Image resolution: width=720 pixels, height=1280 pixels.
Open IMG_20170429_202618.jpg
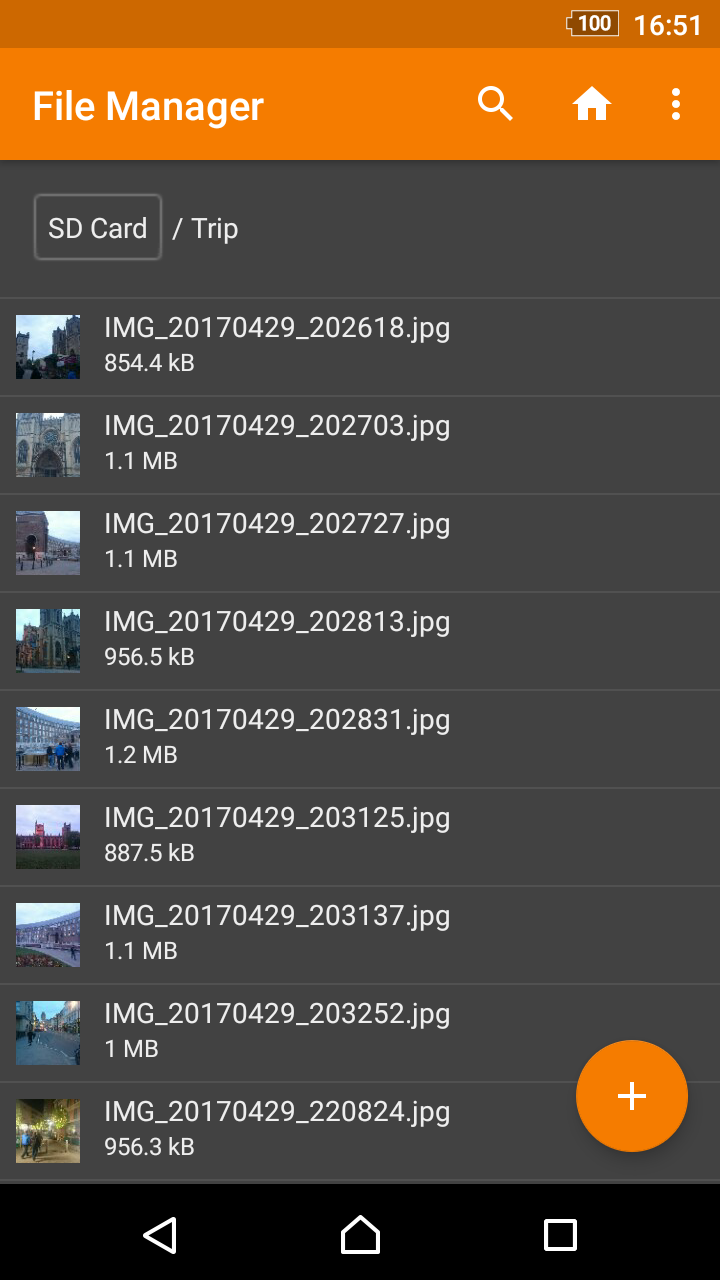[x=360, y=347]
